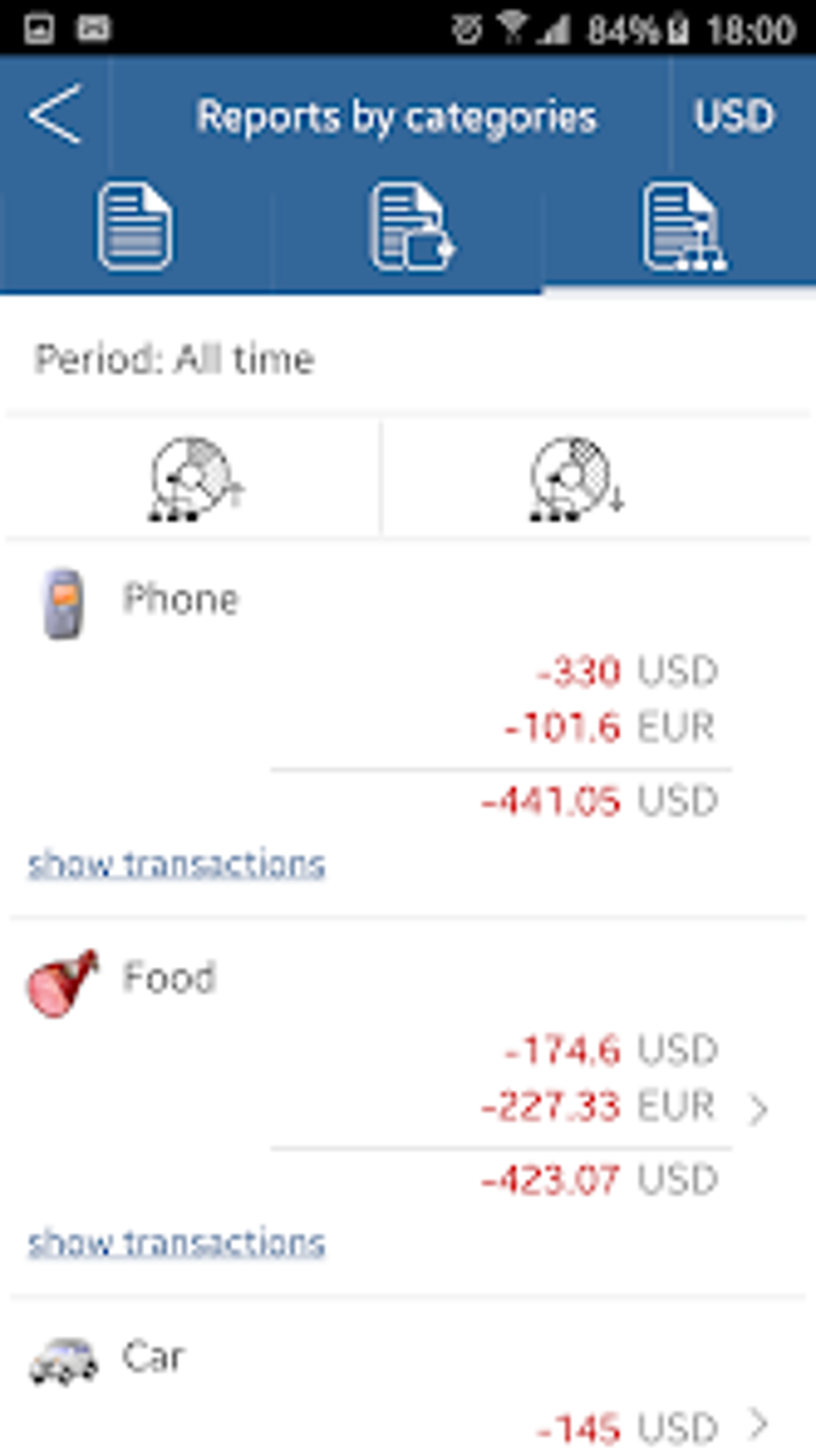Viewport: 816px width, 1456px height.
Task: Click the back arrow in the header
Action: (x=54, y=114)
